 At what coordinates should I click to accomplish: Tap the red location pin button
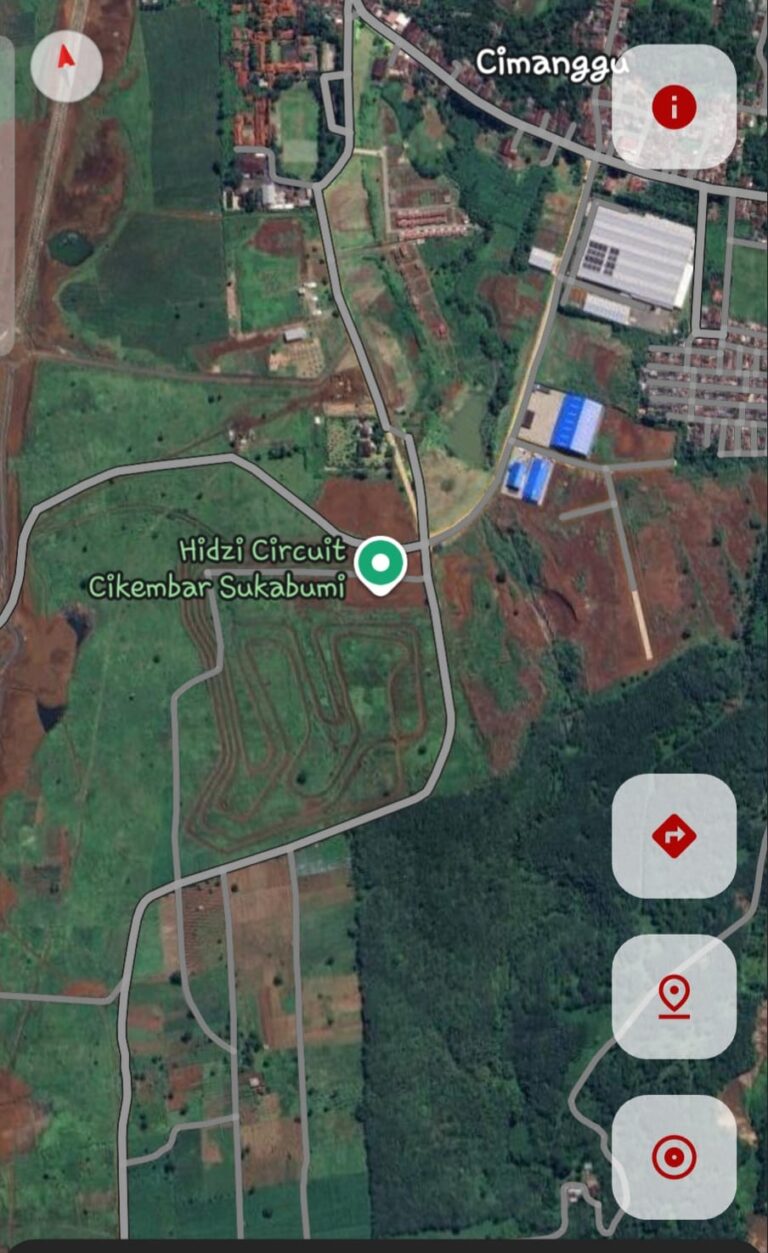tap(673, 996)
